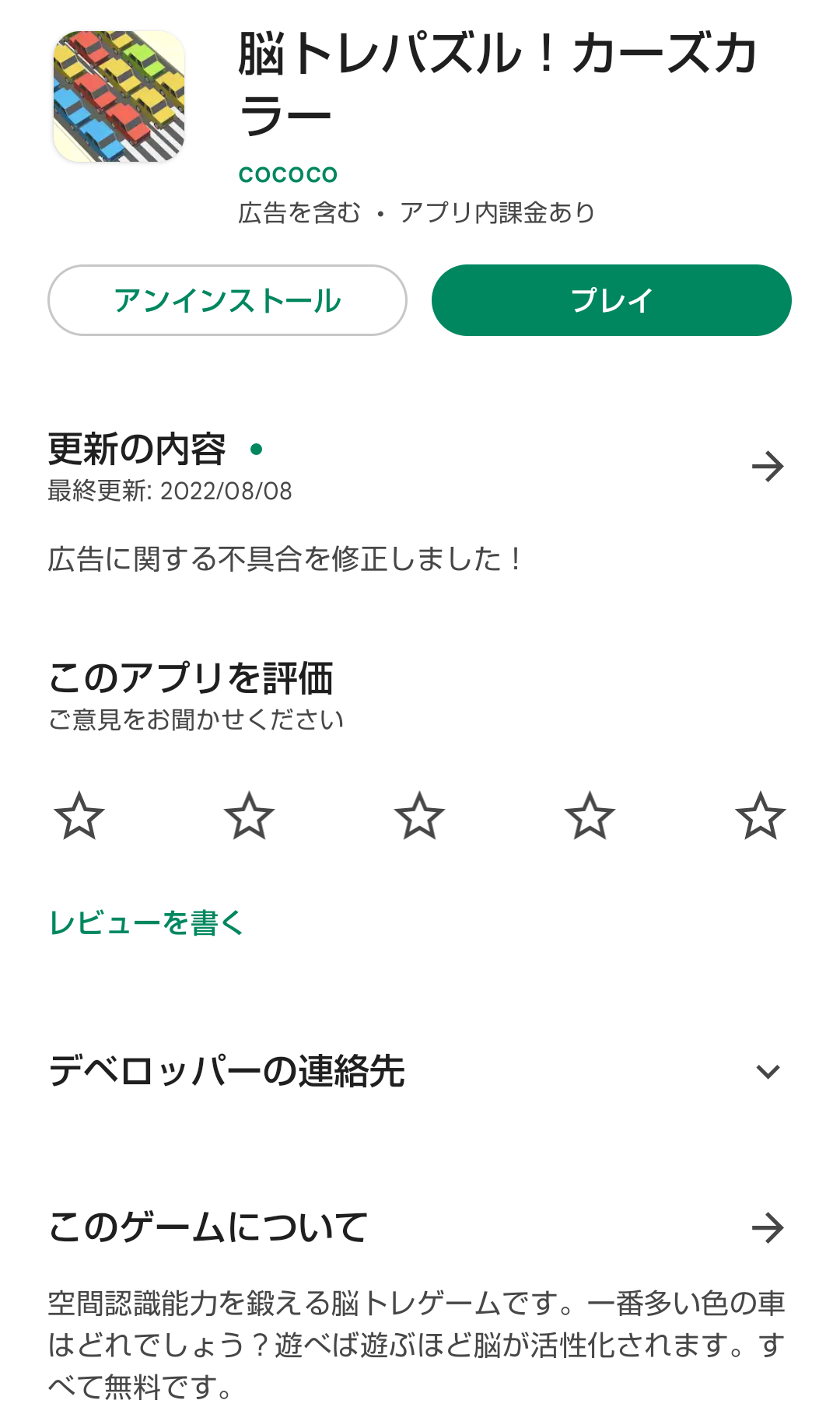This screenshot has width=840, height=1407.
Task: Rate the app one star
Action: (79, 816)
